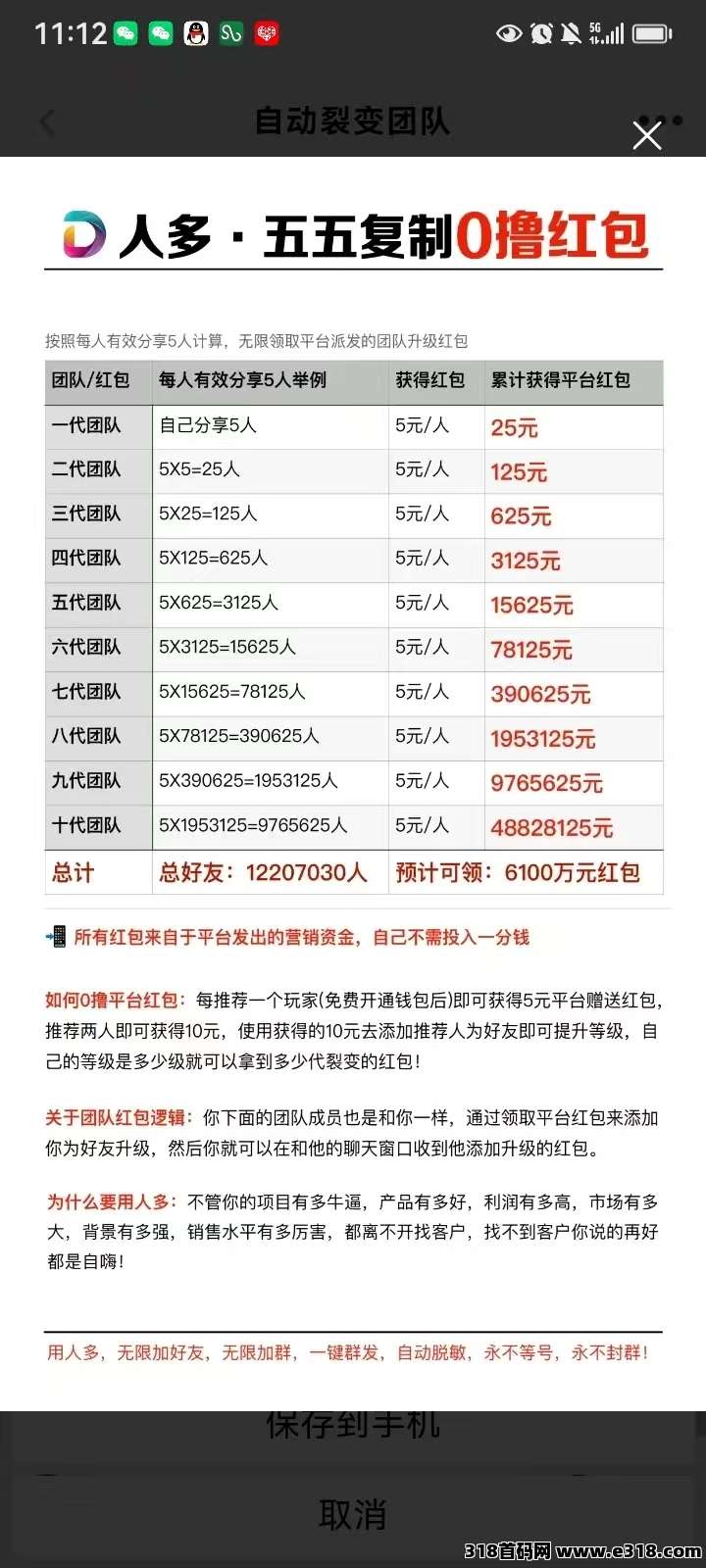Screen dimensions: 706x1568
Task: Tap 保存到手机 to save image
Action: pyautogui.click(x=353, y=1427)
